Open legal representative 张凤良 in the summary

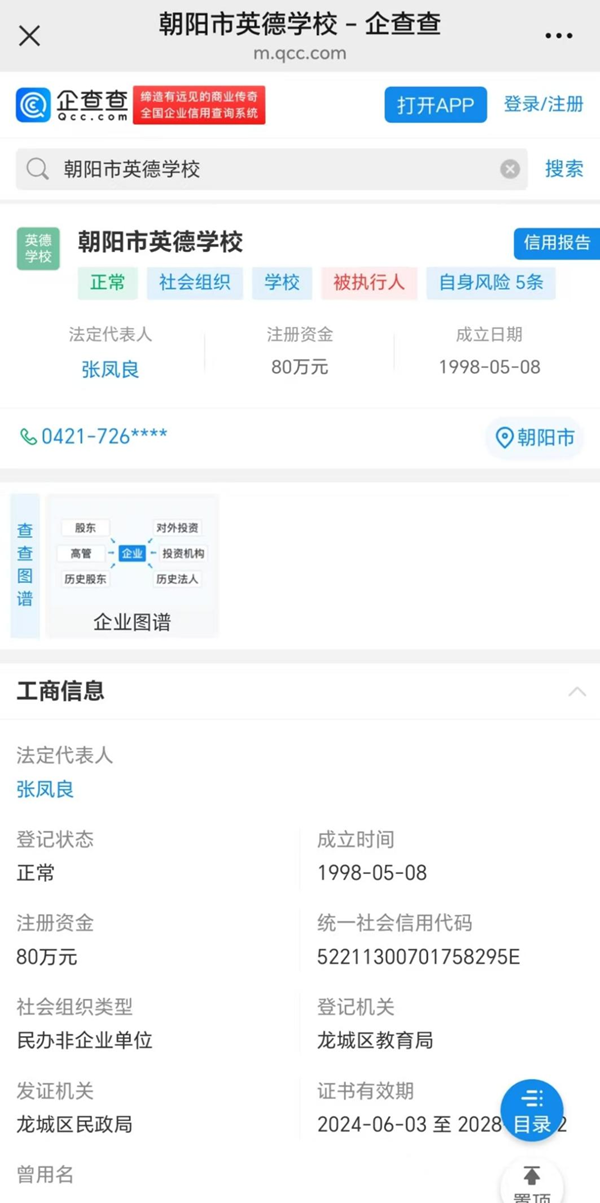tap(110, 369)
